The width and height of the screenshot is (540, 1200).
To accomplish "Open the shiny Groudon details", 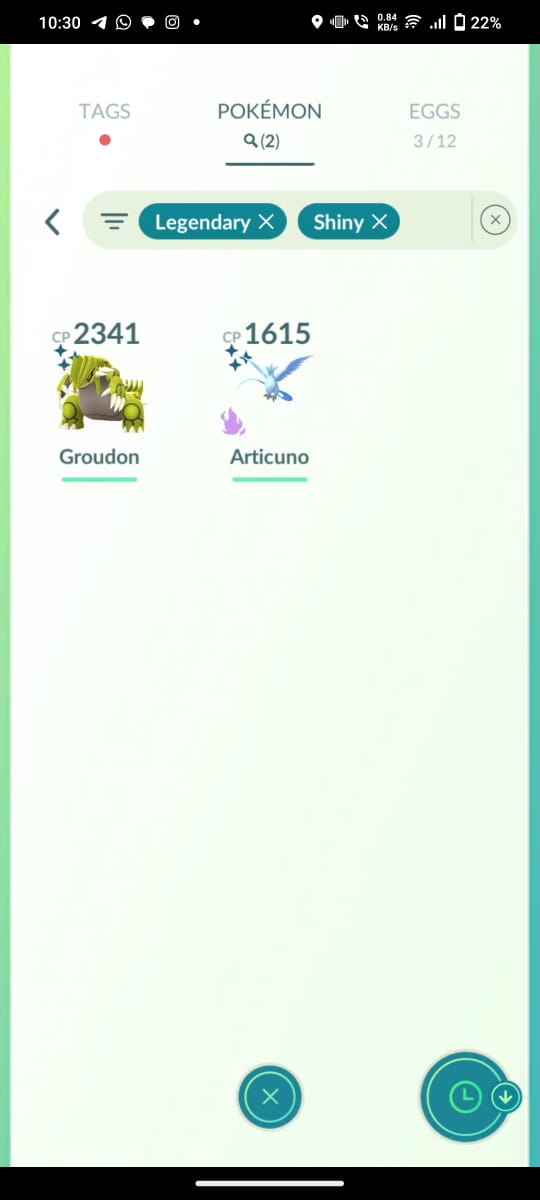I will (x=99, y=395).
